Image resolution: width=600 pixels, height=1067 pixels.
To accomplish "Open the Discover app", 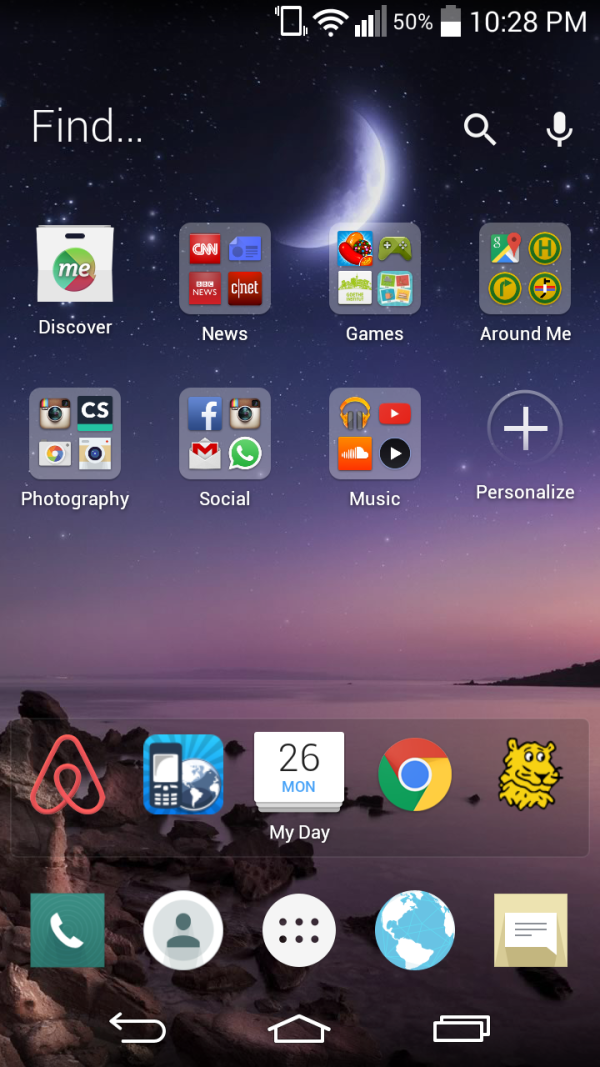I will (75, 267).
